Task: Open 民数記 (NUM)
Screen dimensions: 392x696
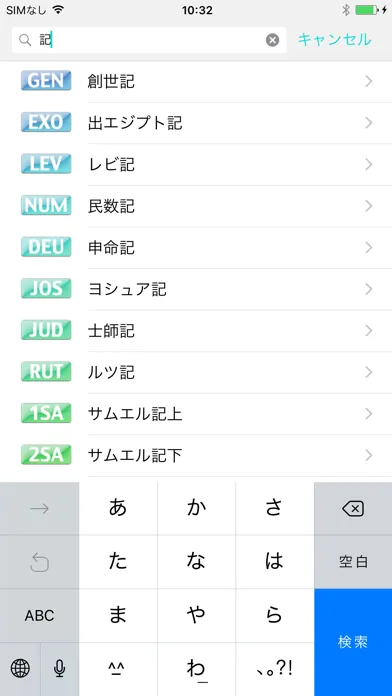Action: coord(196,206)
